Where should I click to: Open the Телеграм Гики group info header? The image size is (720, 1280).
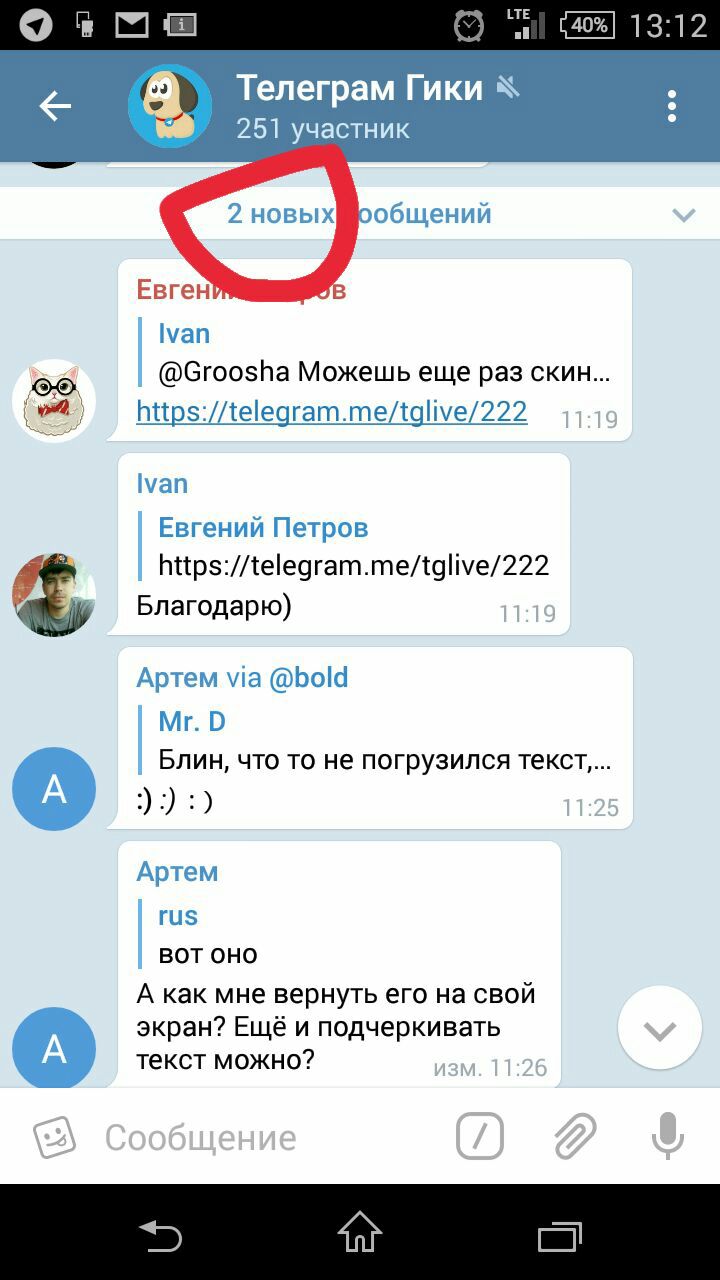(360, 106)
